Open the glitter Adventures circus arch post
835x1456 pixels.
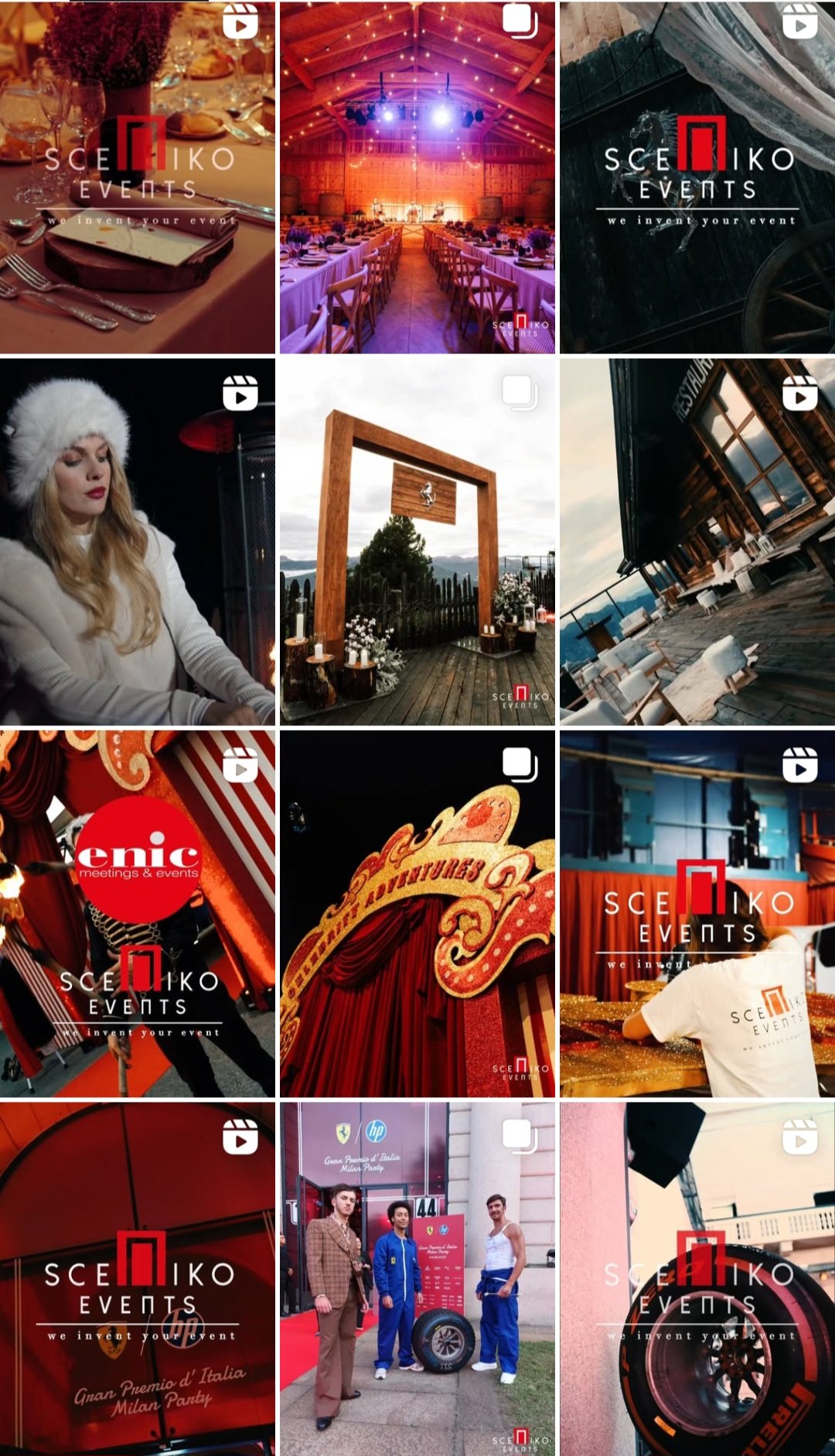click(417, 914)
